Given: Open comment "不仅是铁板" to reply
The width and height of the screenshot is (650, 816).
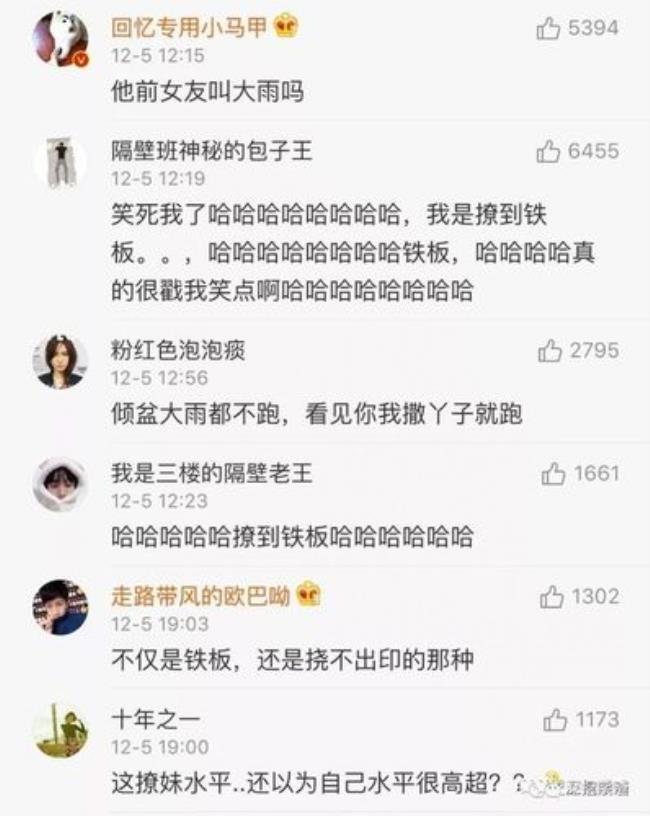Looking at the screenshot, I should 291,660.
